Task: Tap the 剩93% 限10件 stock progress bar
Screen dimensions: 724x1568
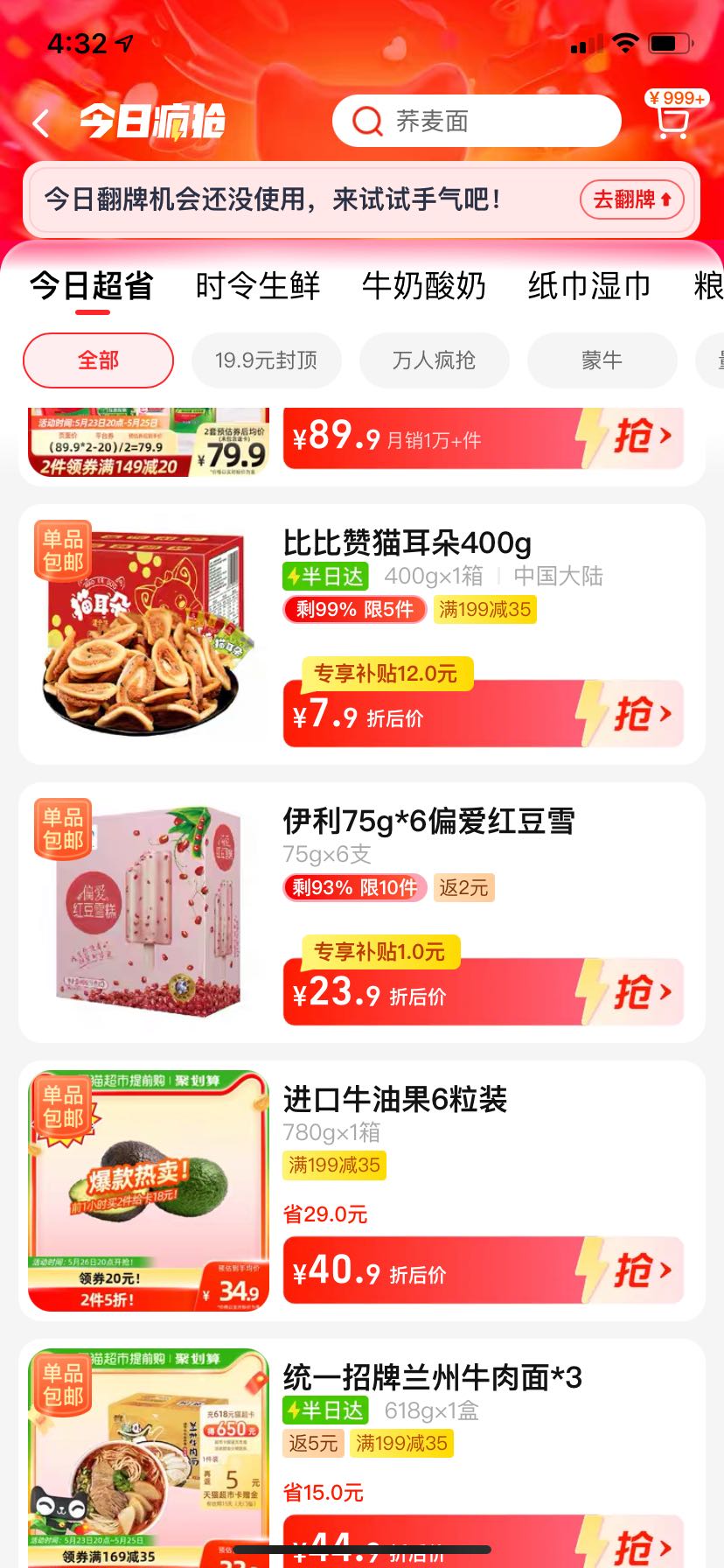Action: click(353, 888)
